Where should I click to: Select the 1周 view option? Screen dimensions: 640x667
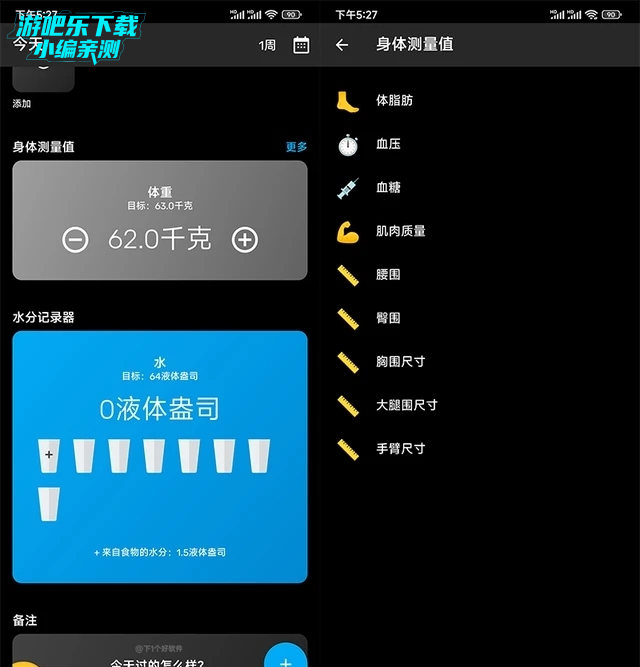click(x=267, y=45)
